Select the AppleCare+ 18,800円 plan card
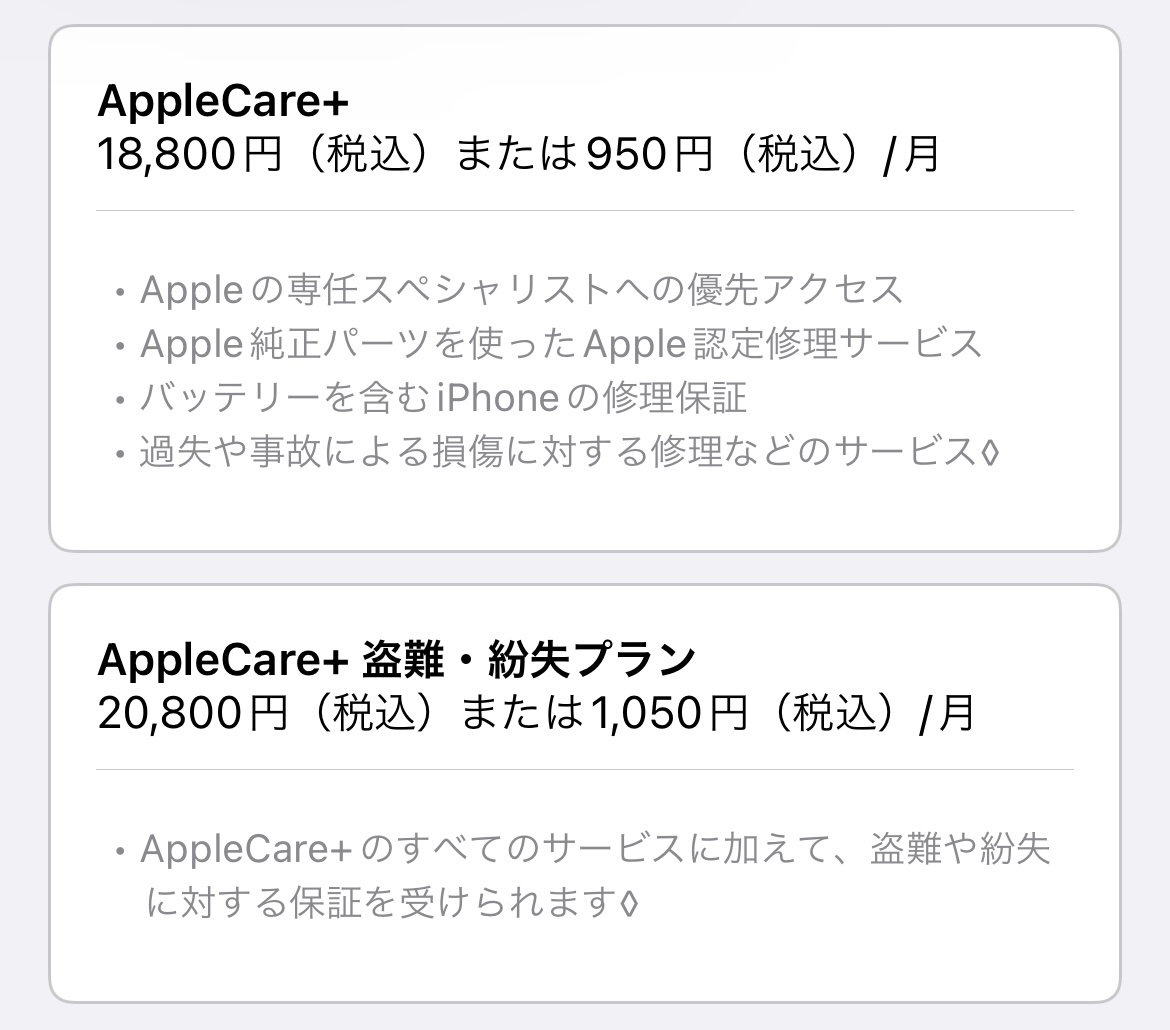This screenshot has width=1170, height=1030. (x=584, y=288)
